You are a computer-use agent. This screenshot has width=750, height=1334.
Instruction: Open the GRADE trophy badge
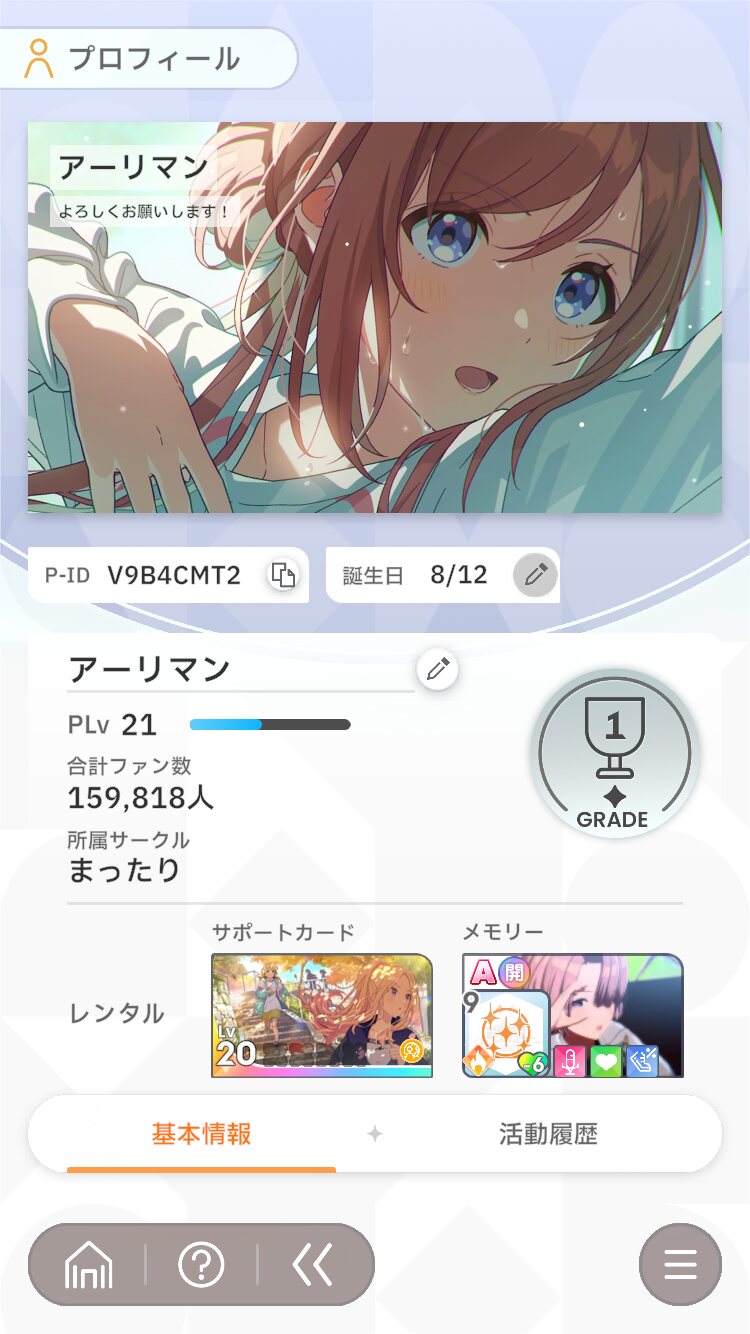(613, 754)
